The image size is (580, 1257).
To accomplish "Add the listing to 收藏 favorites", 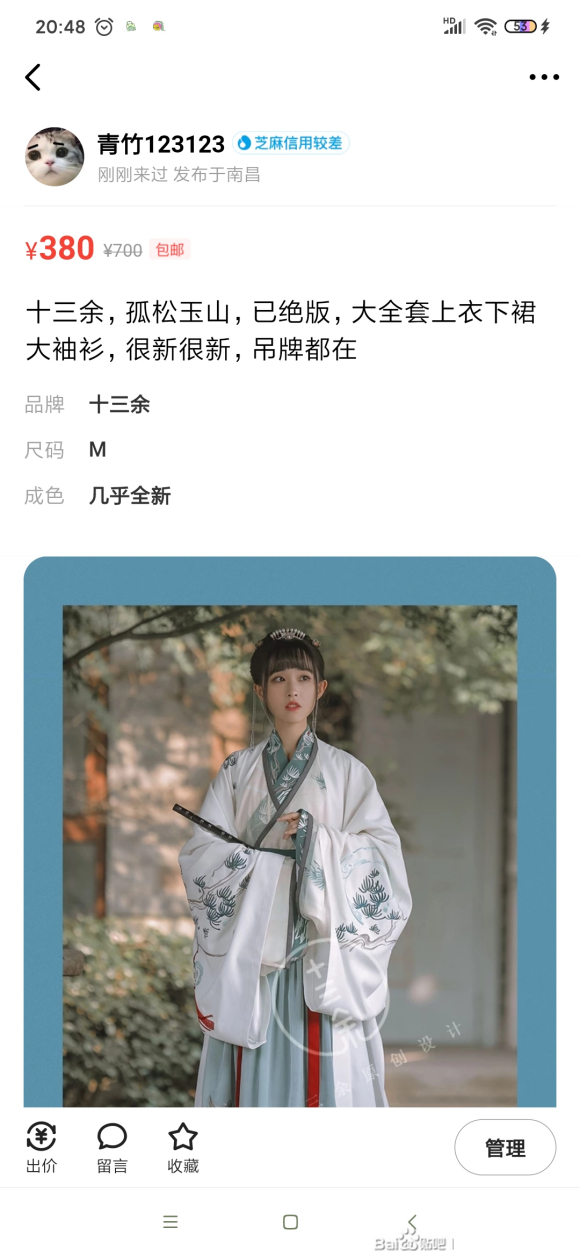I will [x=183, y=1147].
